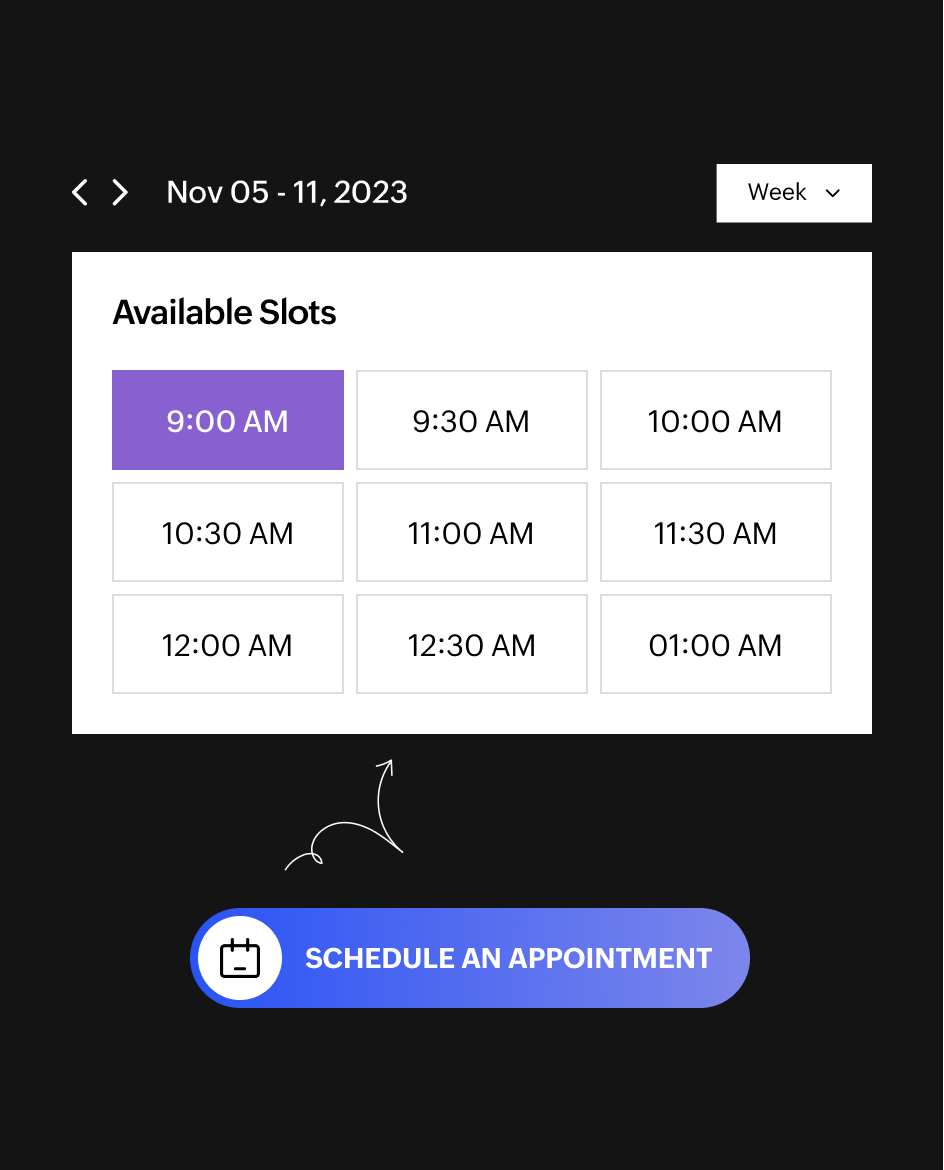Choose the 11:00 AM time slot
944x1170 pixels.
(471, 532)
